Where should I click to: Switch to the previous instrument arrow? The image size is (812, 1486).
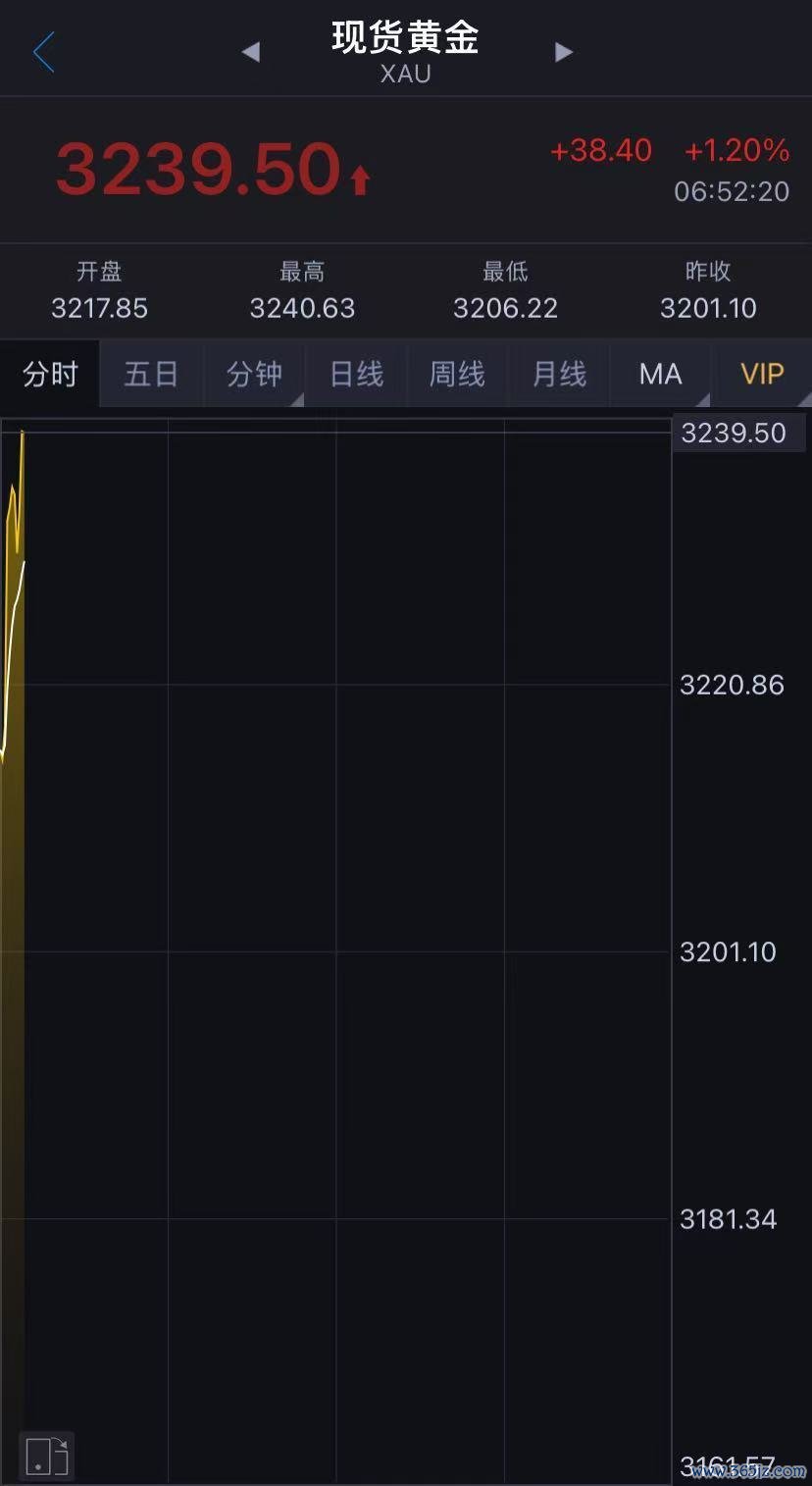[x=251, y=52]
